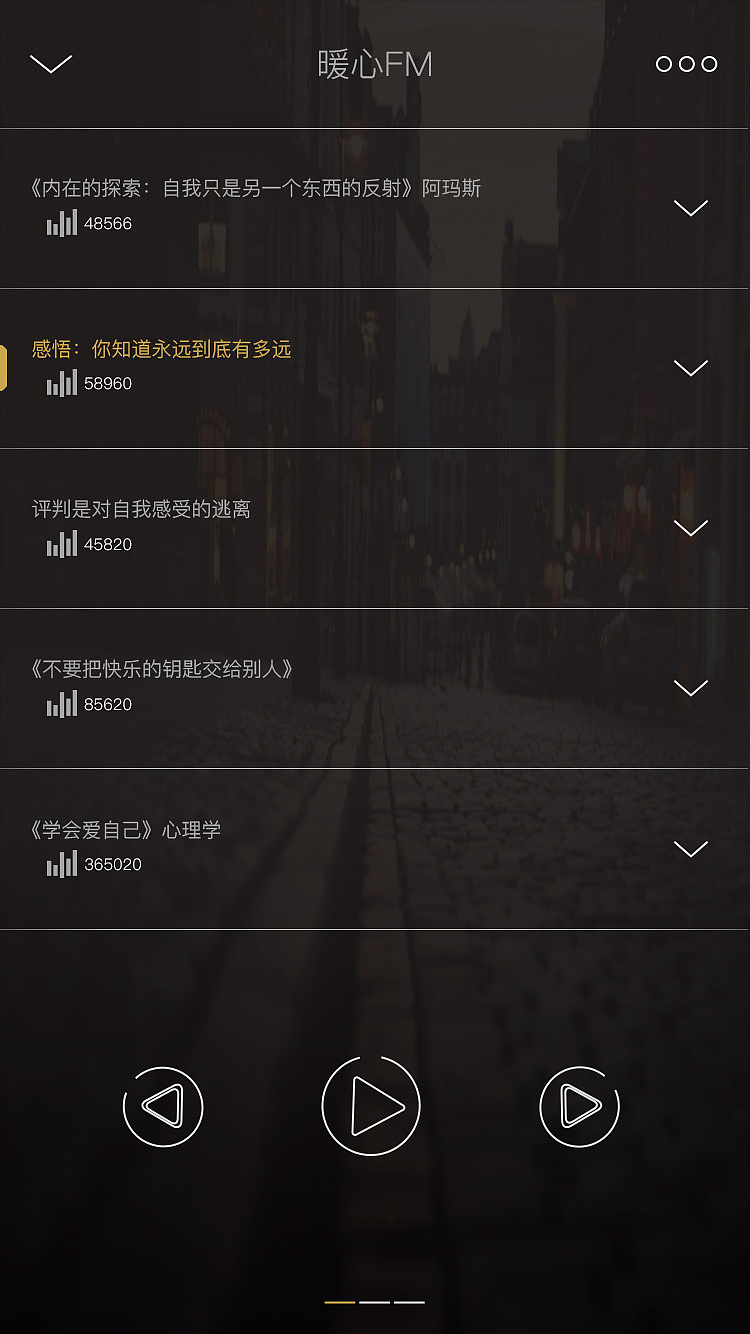Expand the chevron beside 感悟：你知道永远到底有多远
The height and width of the screenshot is (1334, 750).
coord(690,368)
